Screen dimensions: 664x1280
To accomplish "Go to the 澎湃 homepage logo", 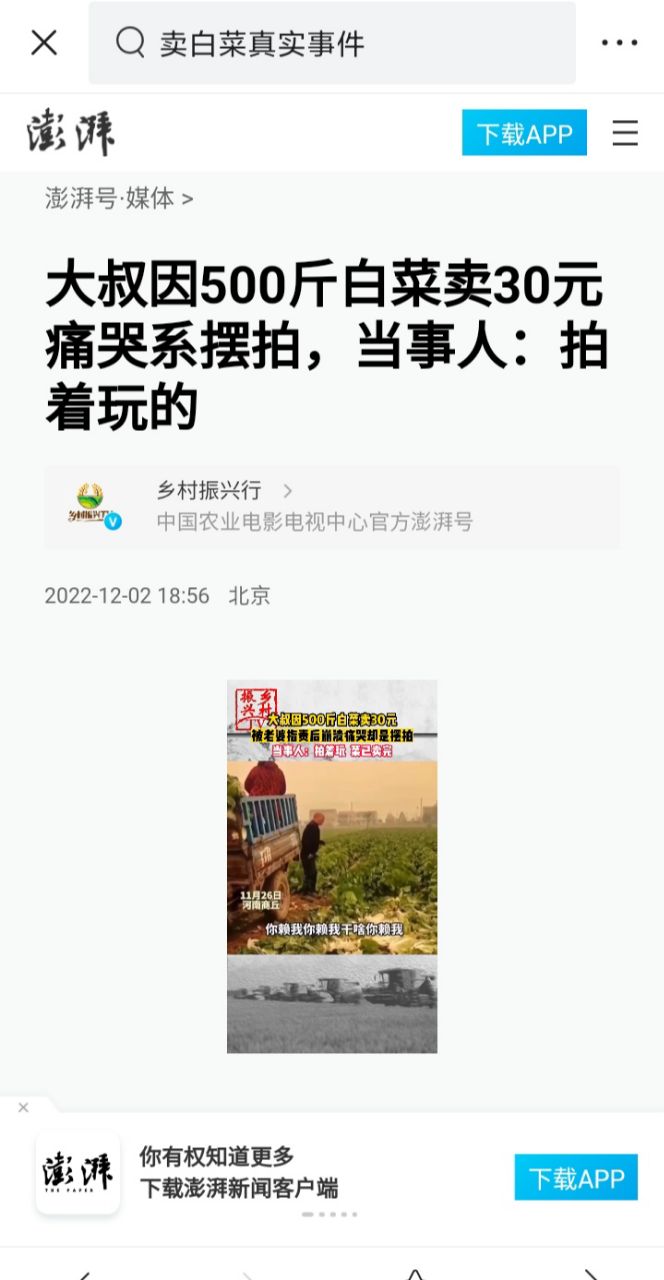I will coord(71,134).
